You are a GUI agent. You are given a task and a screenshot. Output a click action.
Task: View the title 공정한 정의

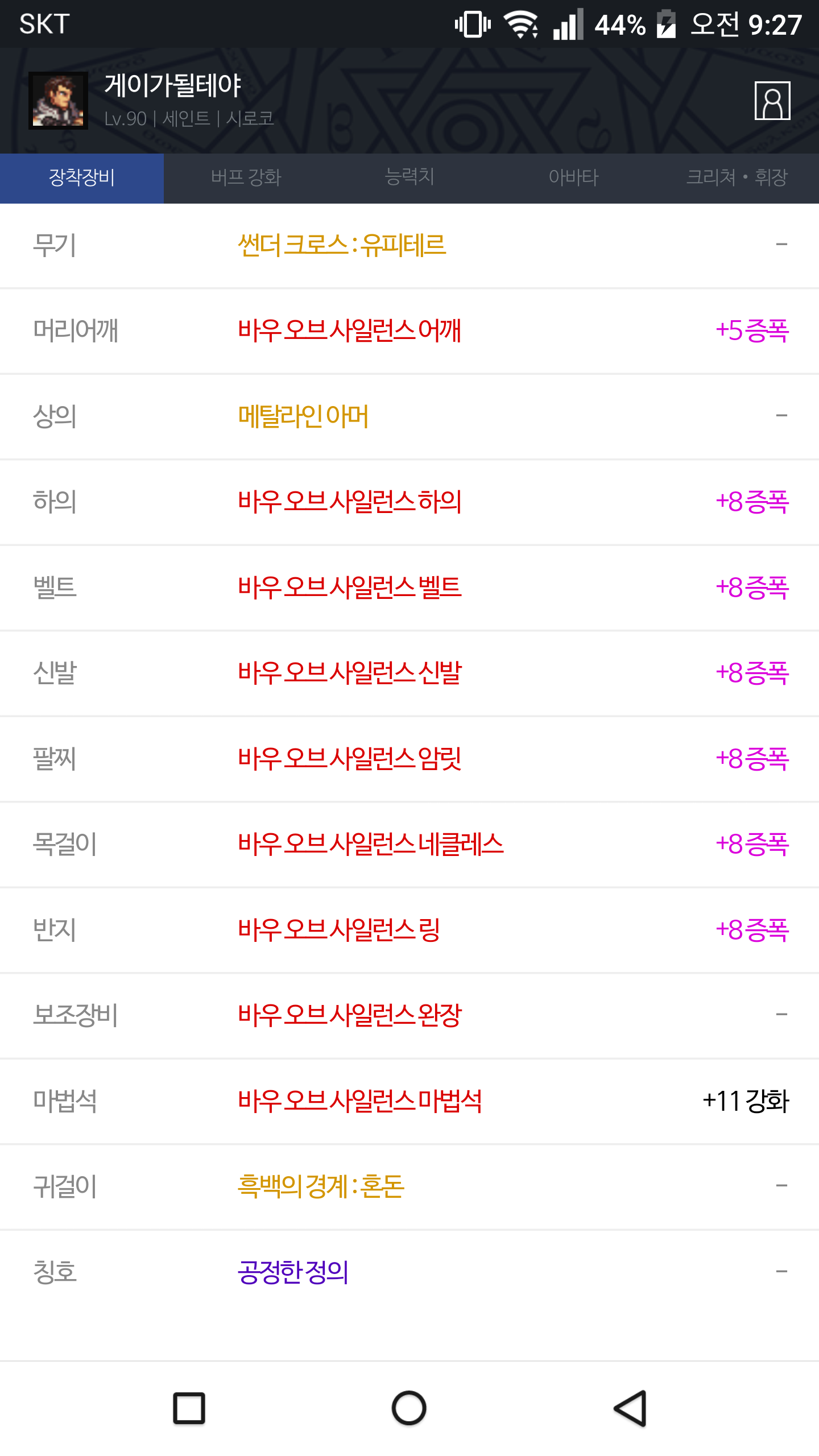(293, 1272)
